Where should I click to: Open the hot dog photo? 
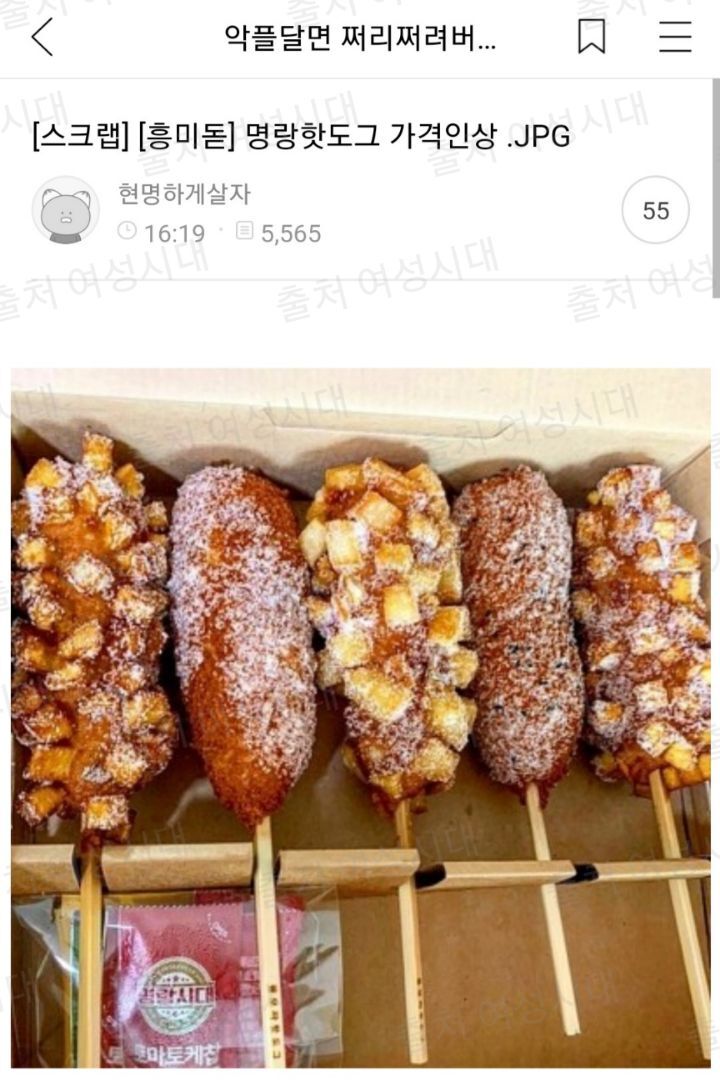(360, 715)
